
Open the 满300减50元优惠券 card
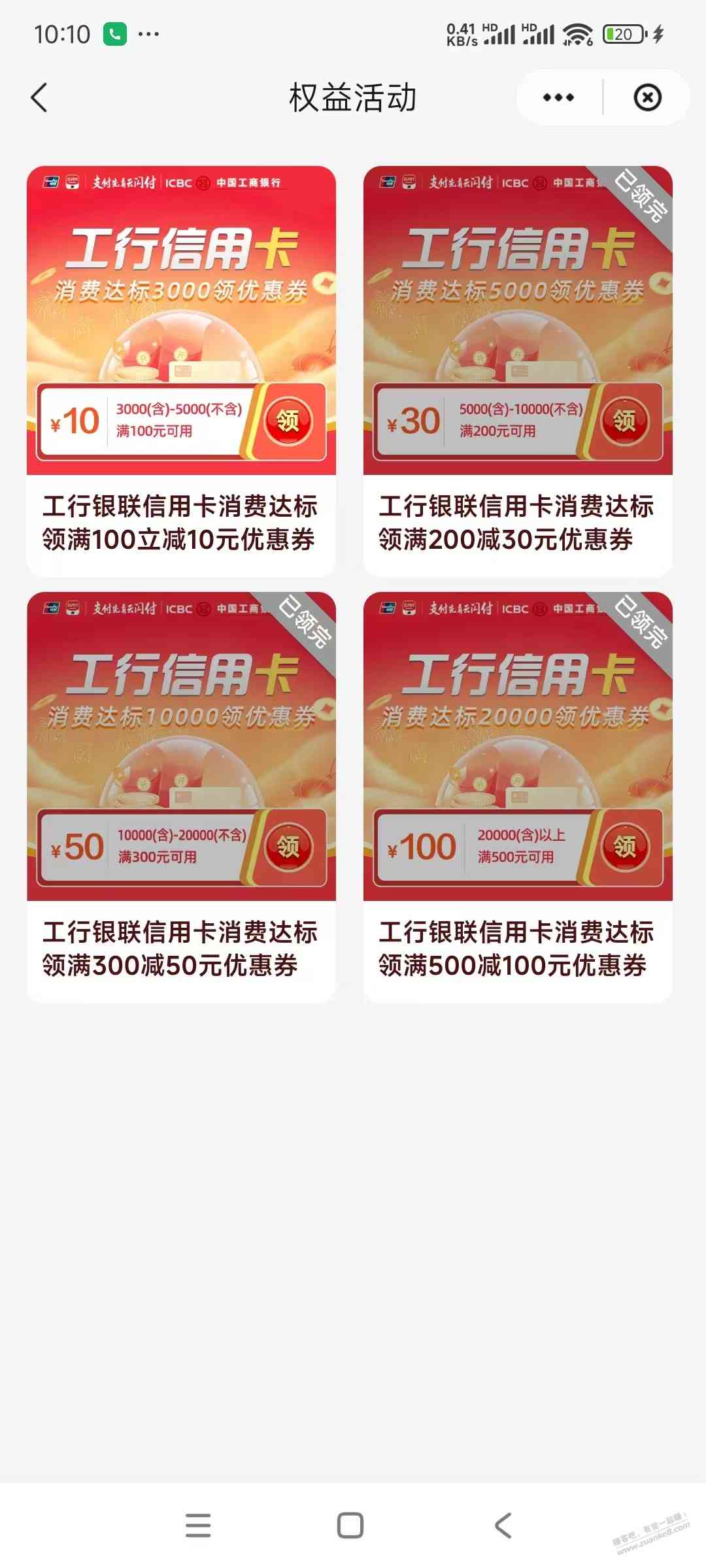coord(181,797)
